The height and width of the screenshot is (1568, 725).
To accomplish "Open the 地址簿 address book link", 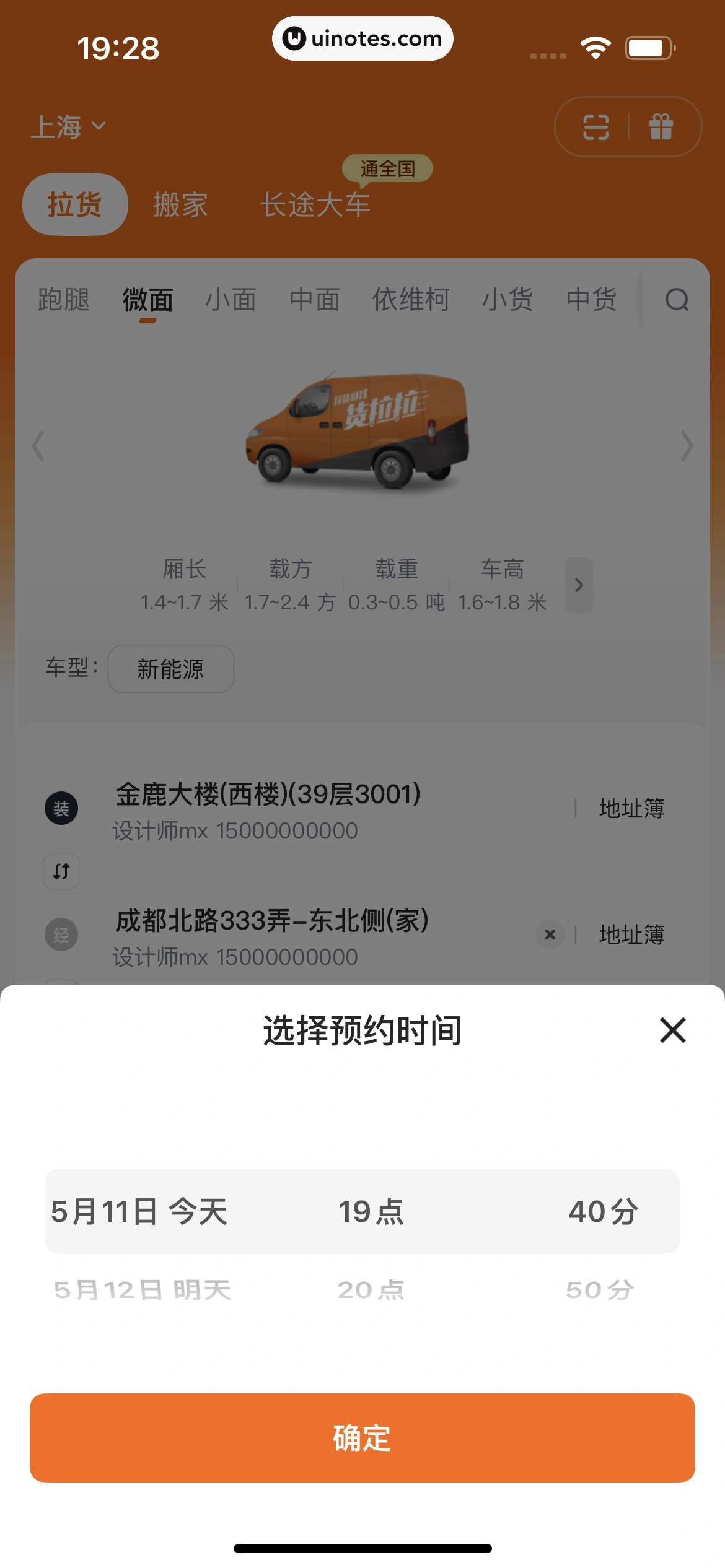I will pyautogui.click(x=632, y=808).
